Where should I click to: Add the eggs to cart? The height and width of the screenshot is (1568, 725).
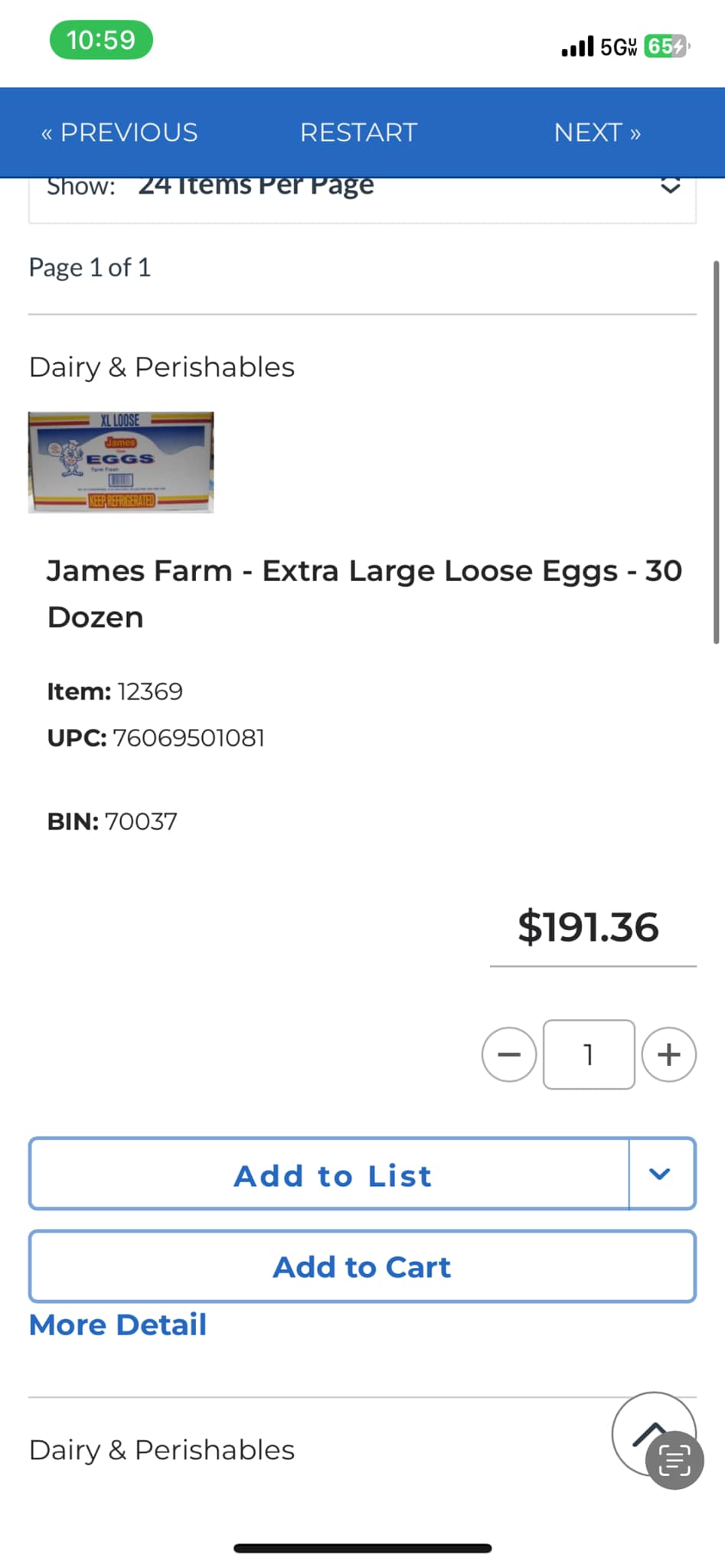pyautogui.click(x=362, y=1266)
